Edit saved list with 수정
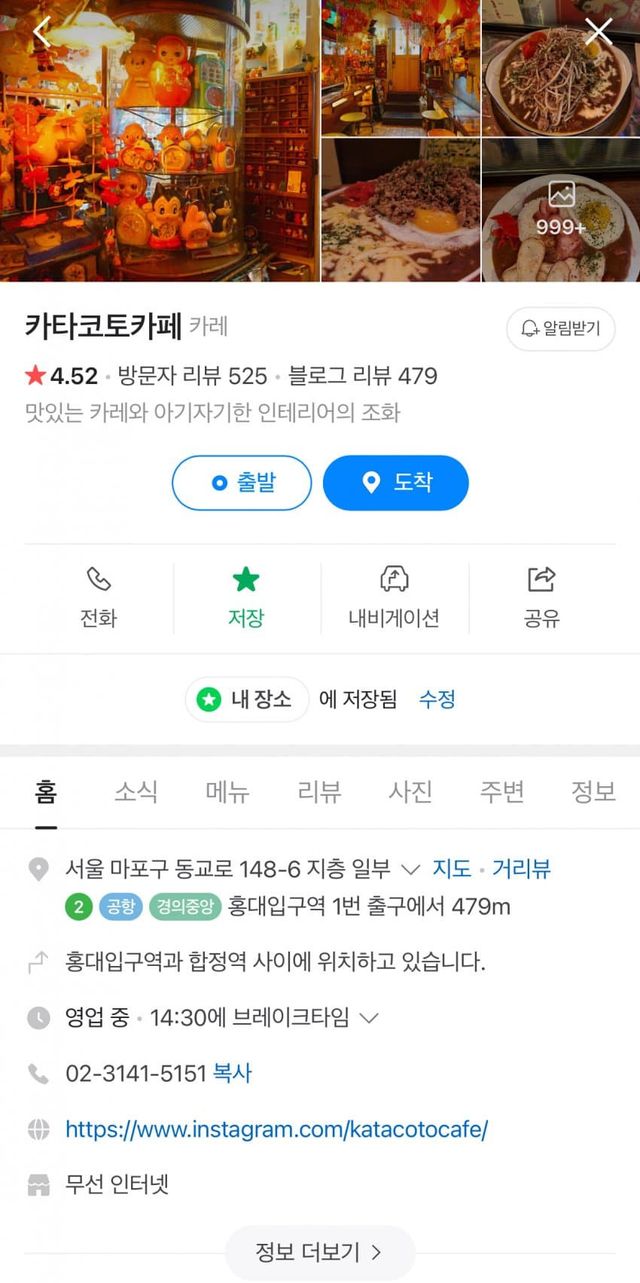Viewport: 640px width, 1283px height. coord(437,700)
